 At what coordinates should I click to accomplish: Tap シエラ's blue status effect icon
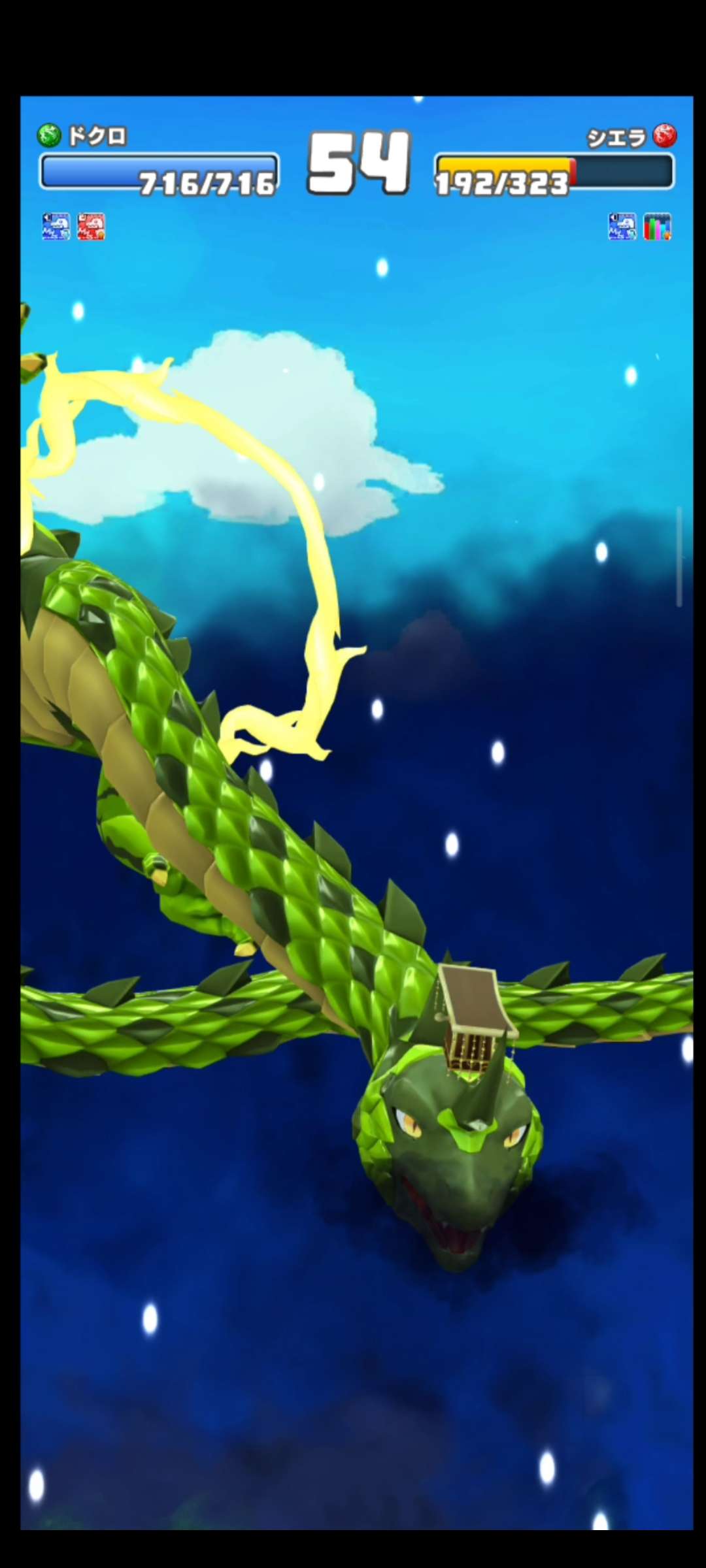(x=622, y=227)
